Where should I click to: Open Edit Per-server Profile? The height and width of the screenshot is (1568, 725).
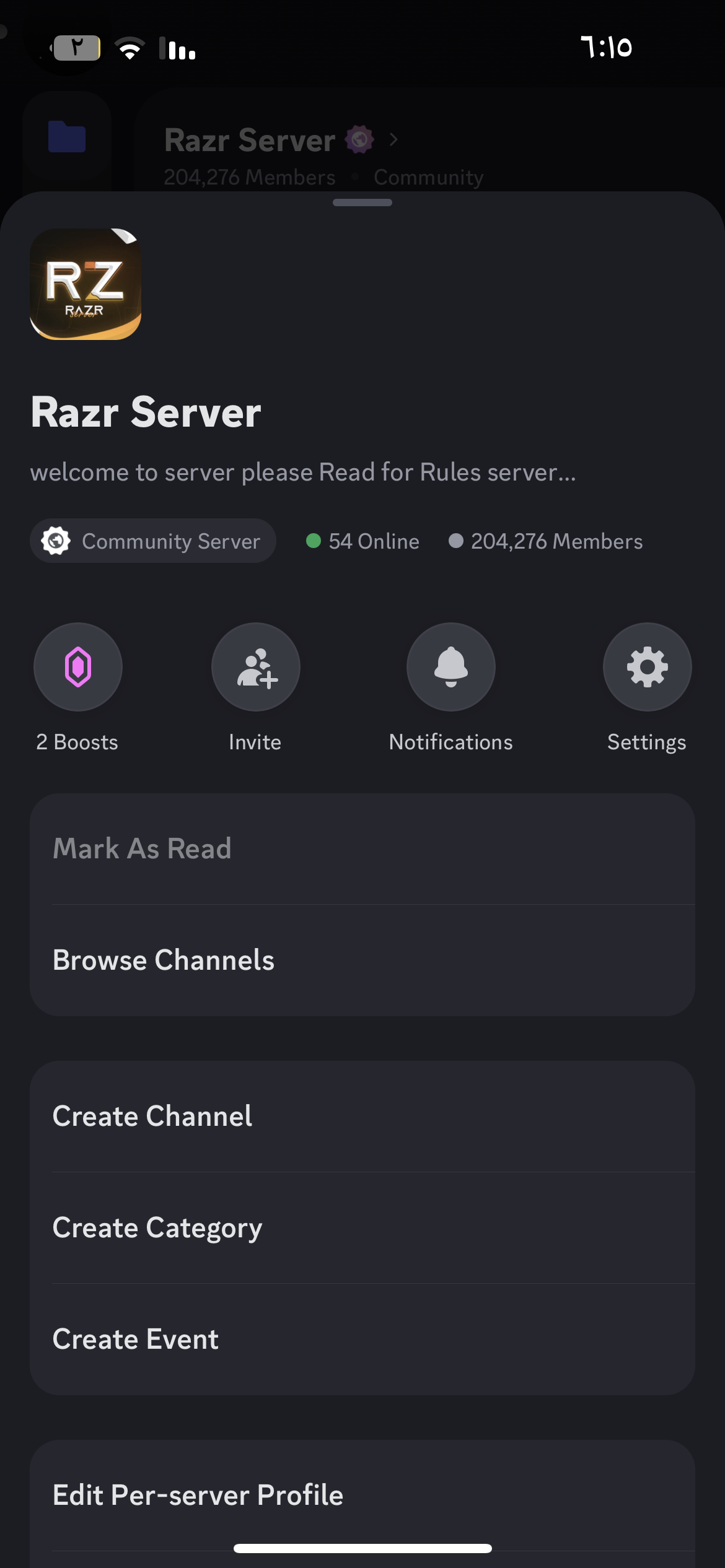tap(362, 1496)
